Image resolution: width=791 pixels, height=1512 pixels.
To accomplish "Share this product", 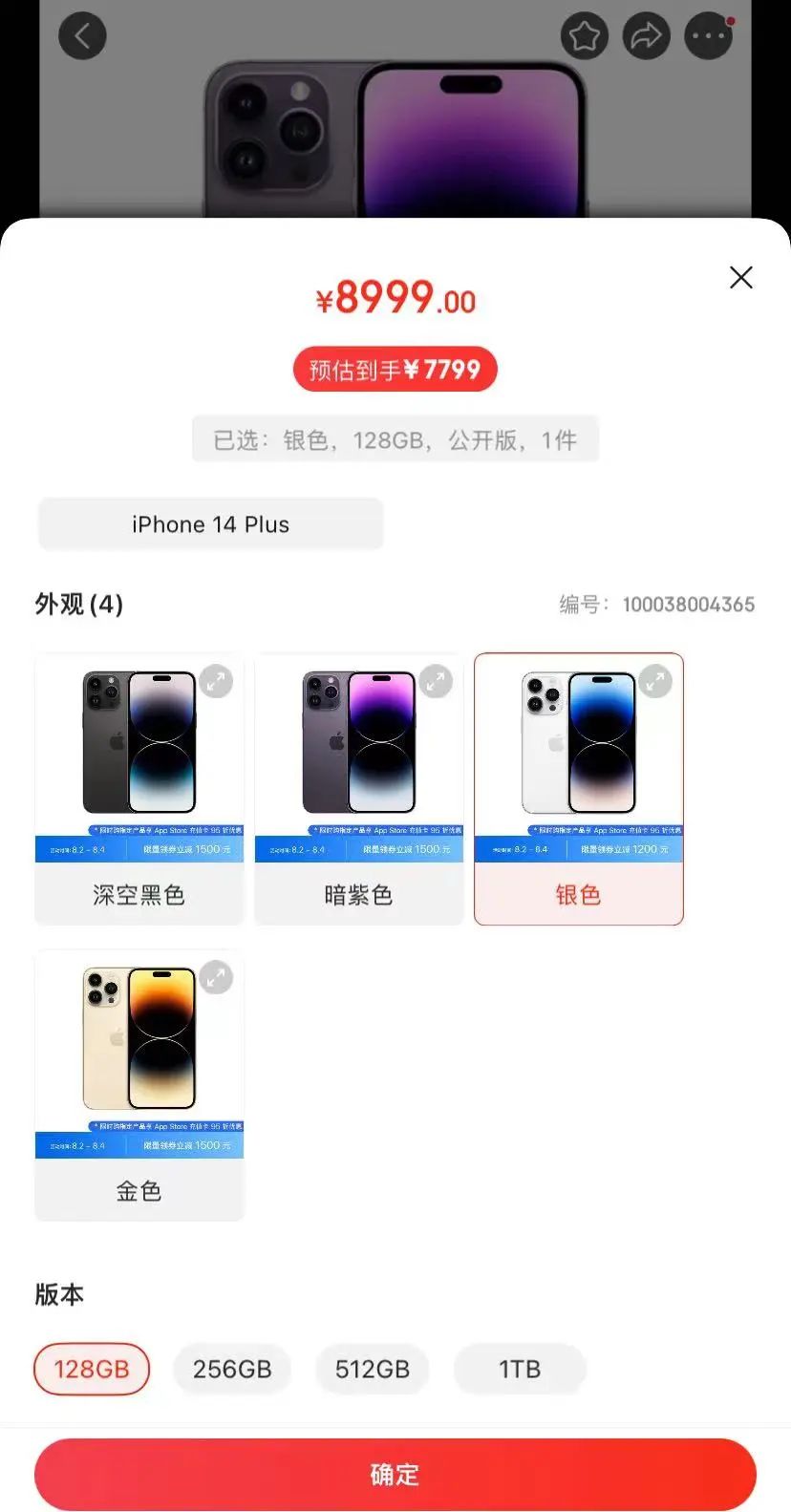I will [x=647, y=36].
